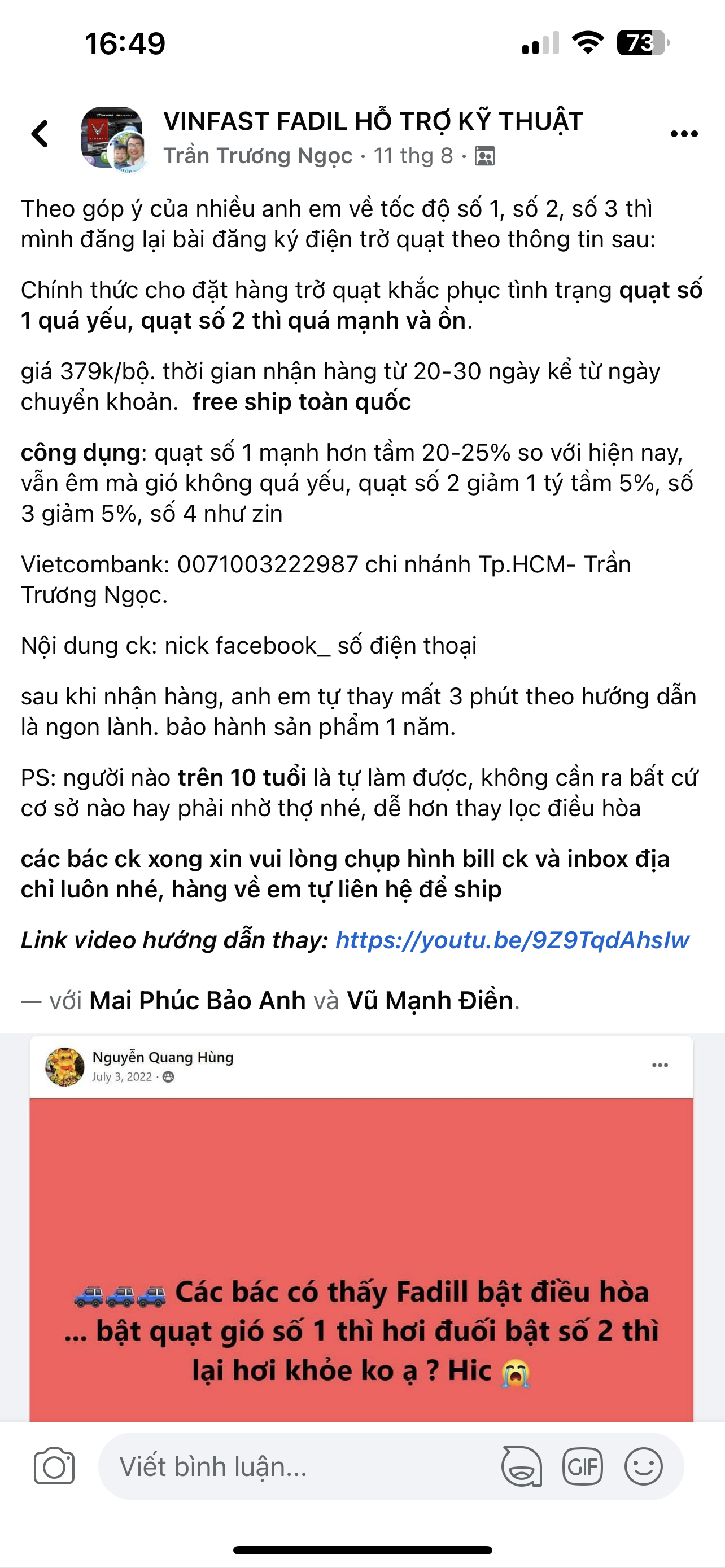725x1568 pixels.
Task: Open the sticker picker in comment box
Action: coord(521,1467)
